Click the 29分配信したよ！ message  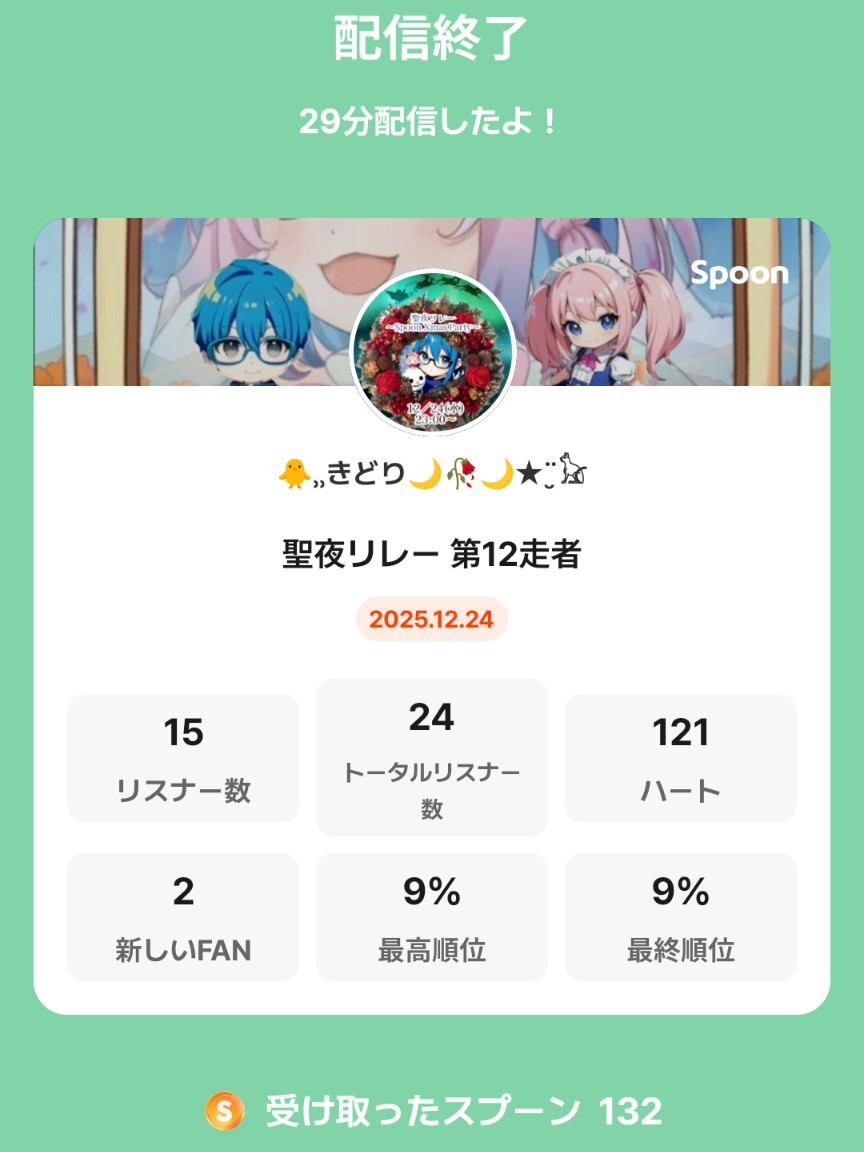click(432, 120)
